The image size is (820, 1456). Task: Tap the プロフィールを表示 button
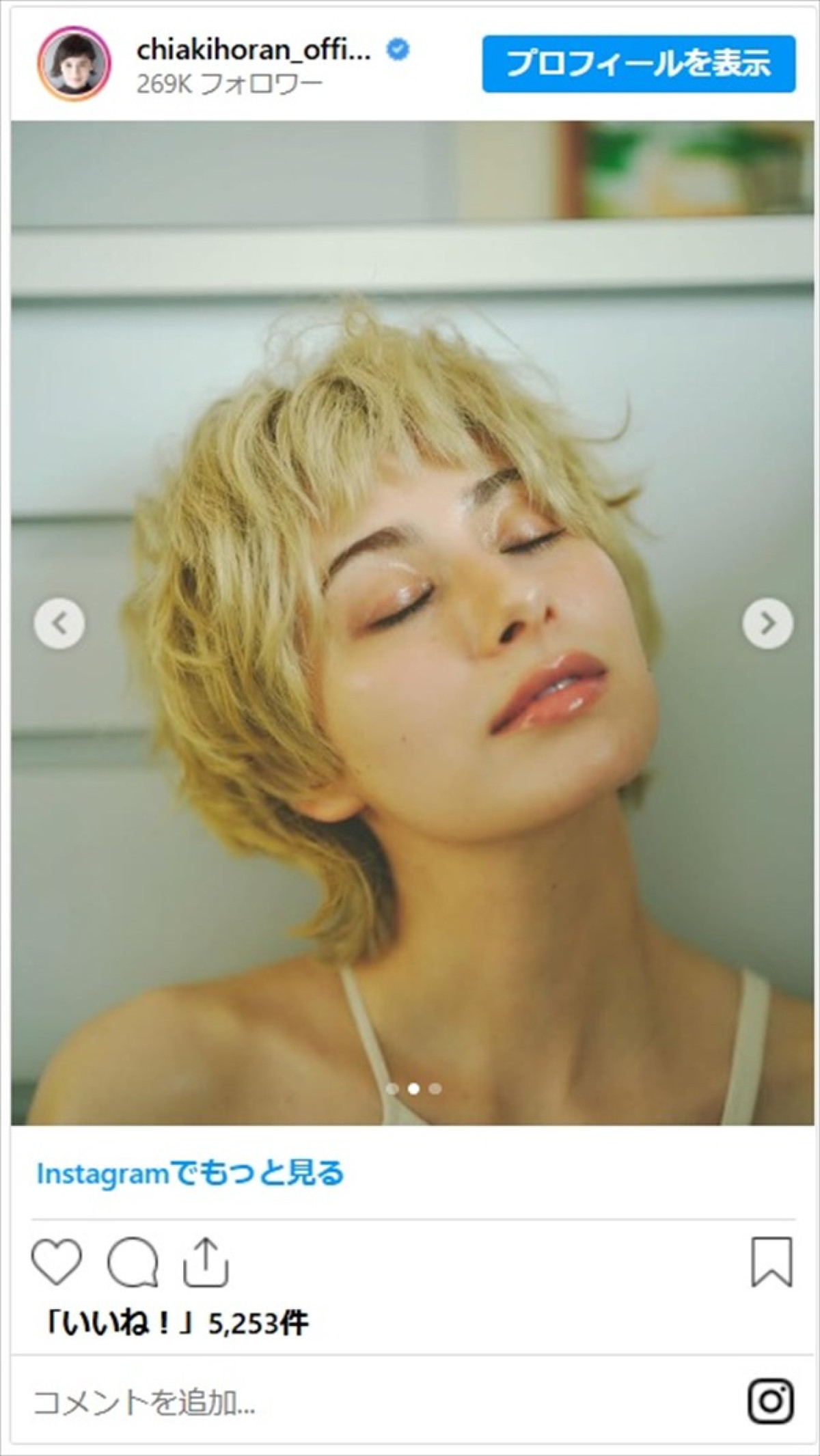(638, 64)
